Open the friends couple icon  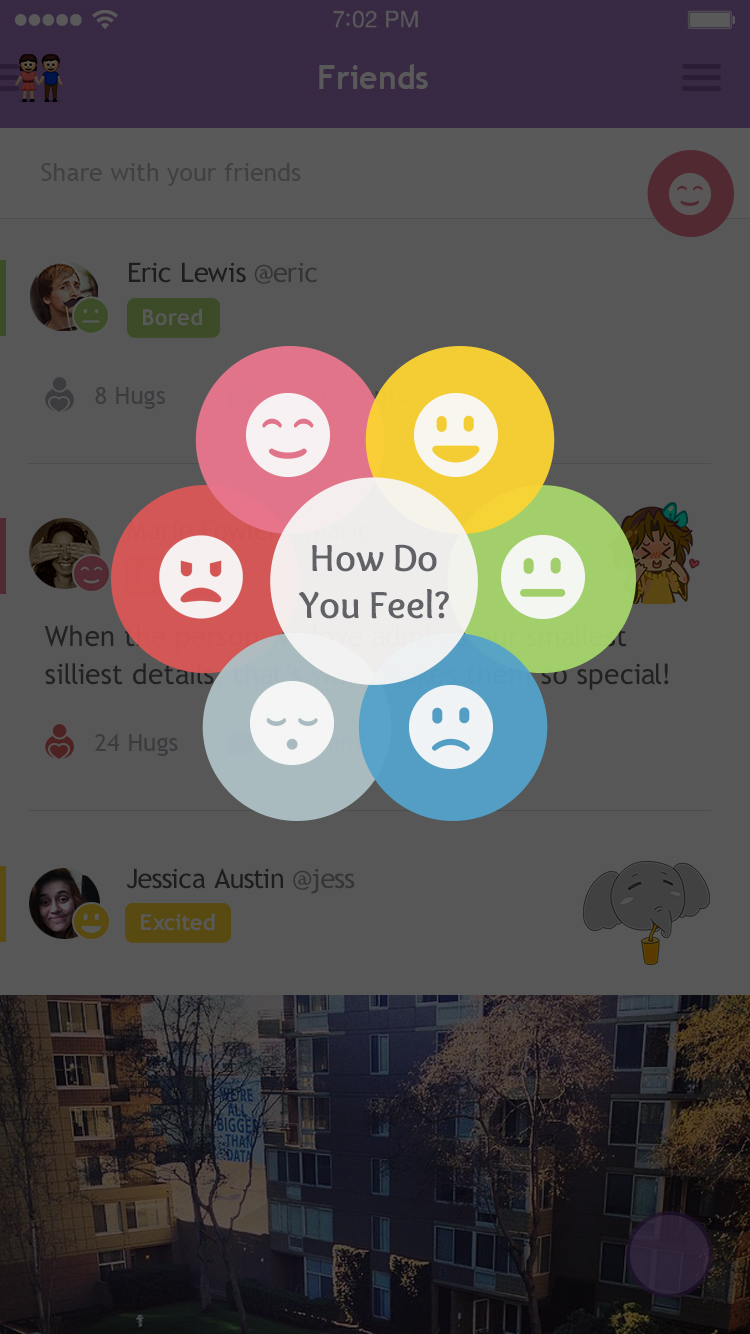click(x=40, y=77)
